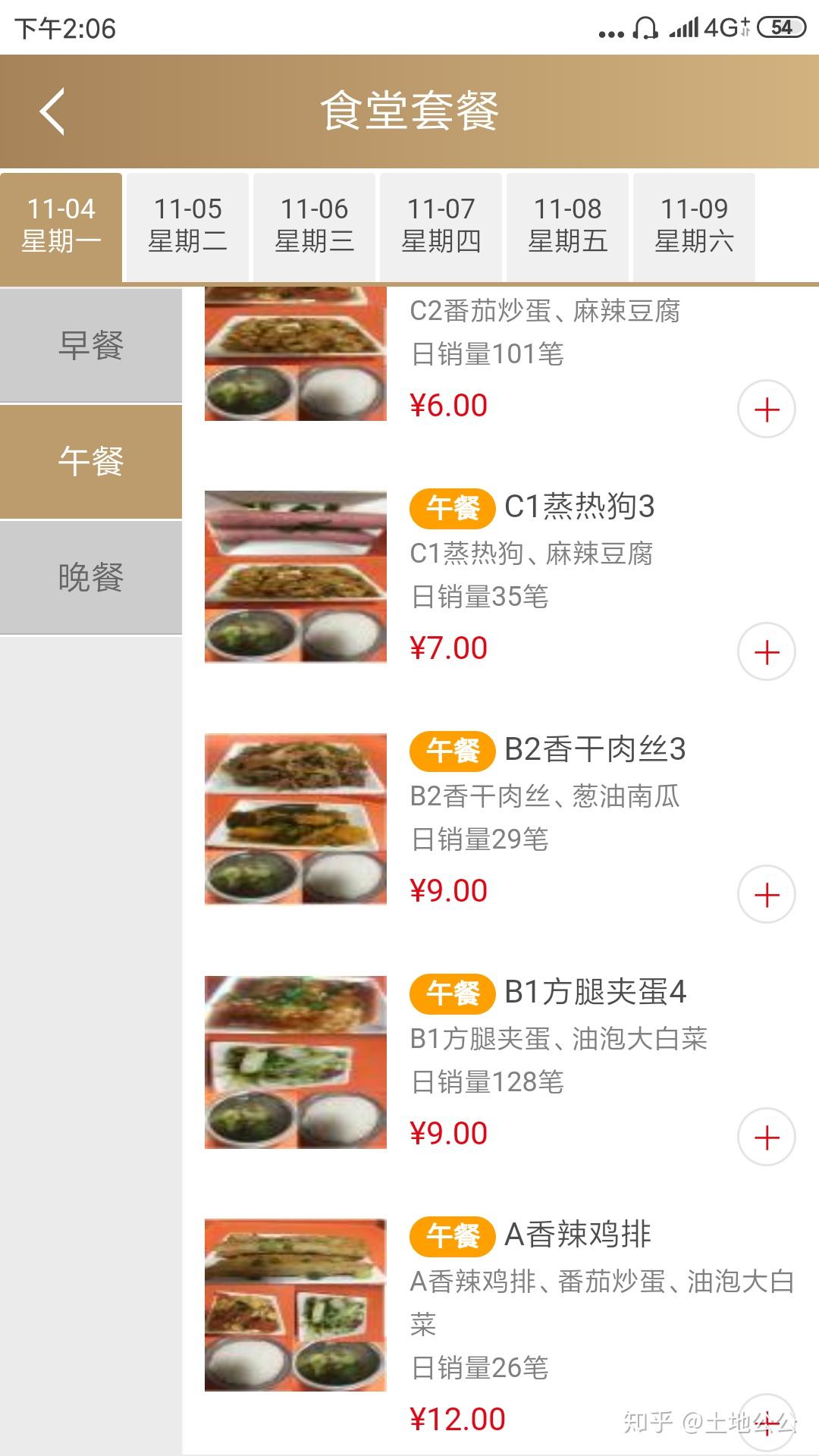This screenshot has height=1456, width=819.
Task: Open A香辣鸡排 meal photo
Action: (x=296, y=1304)
